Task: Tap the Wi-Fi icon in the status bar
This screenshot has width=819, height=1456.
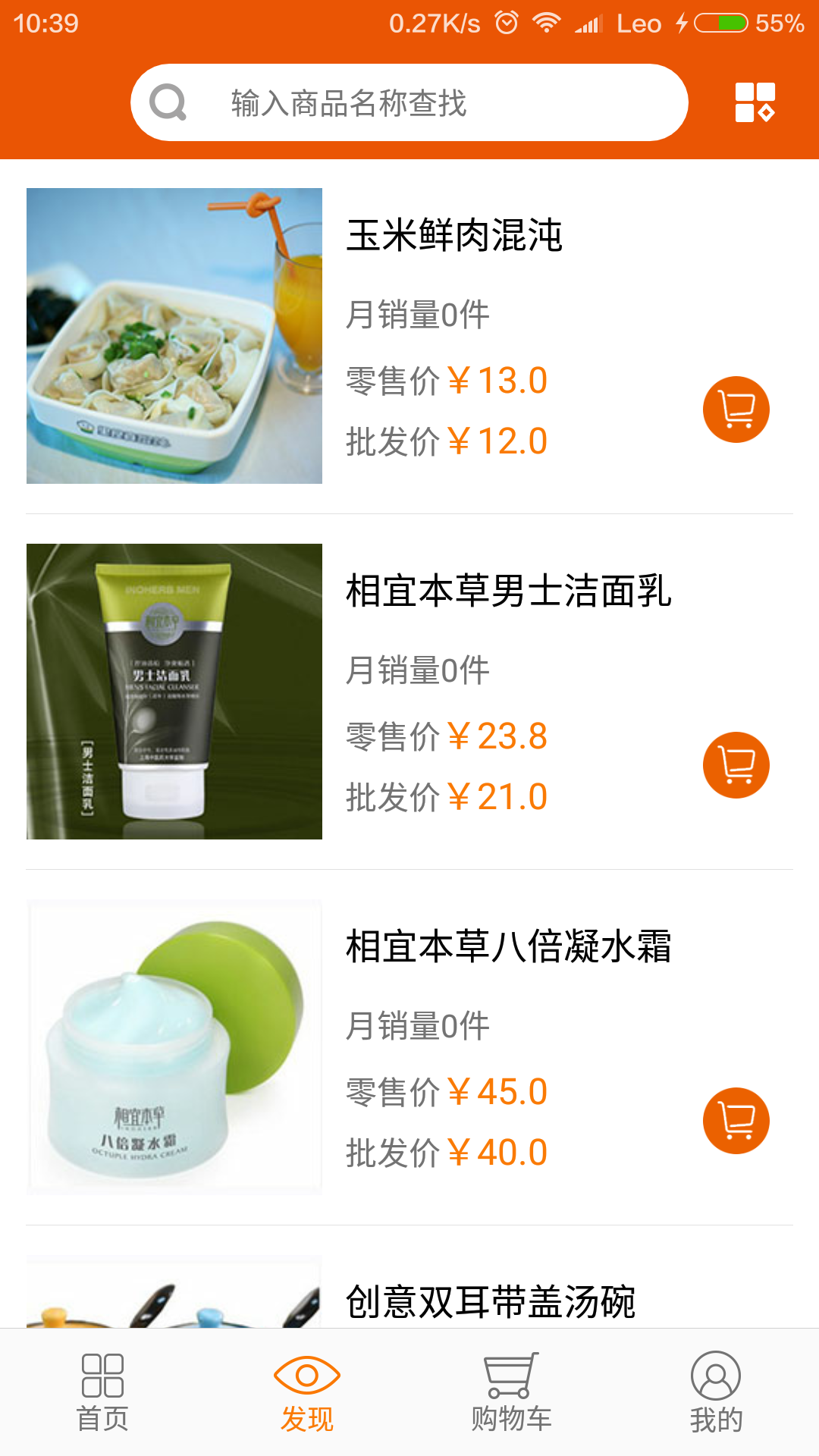Action: pos(548,21)
